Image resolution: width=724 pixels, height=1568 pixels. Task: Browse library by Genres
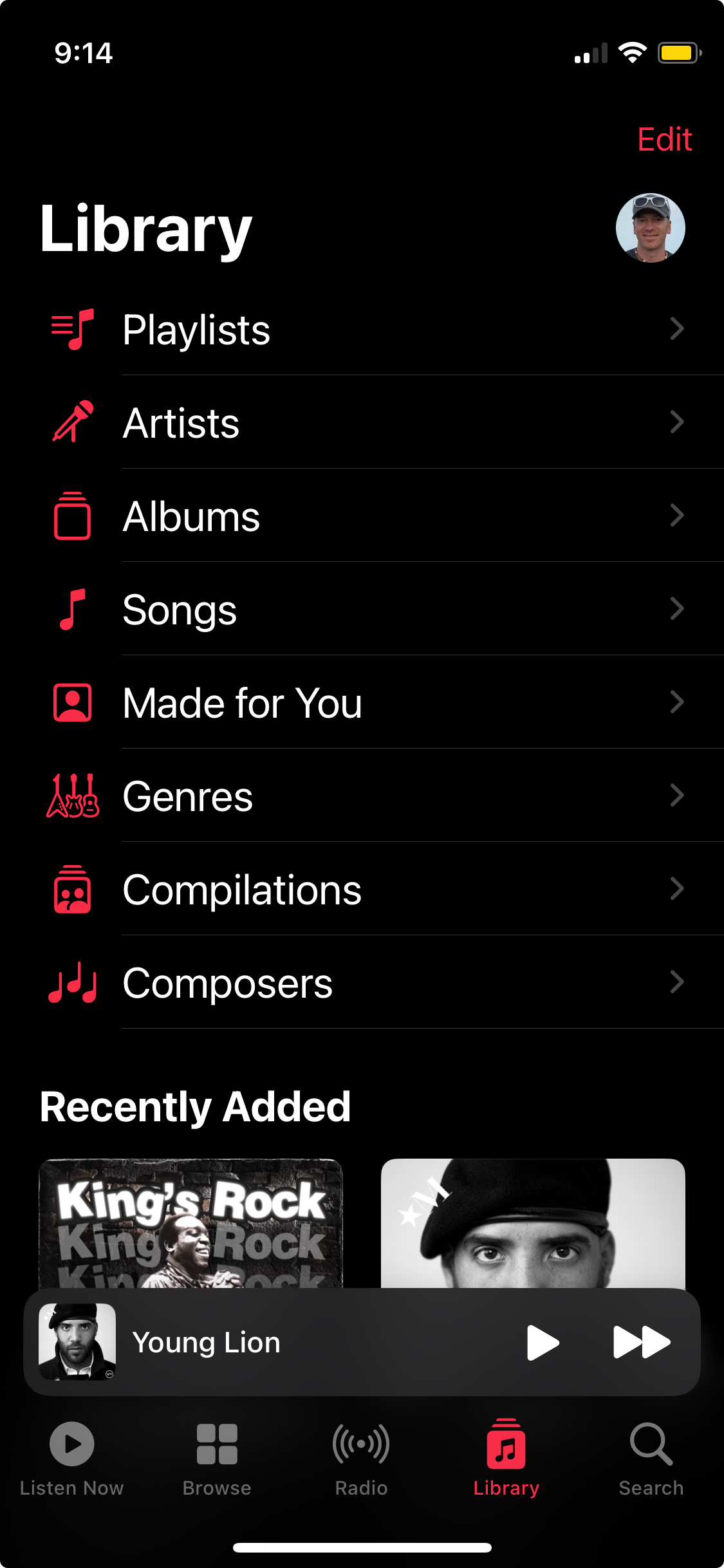click(360, 796)
